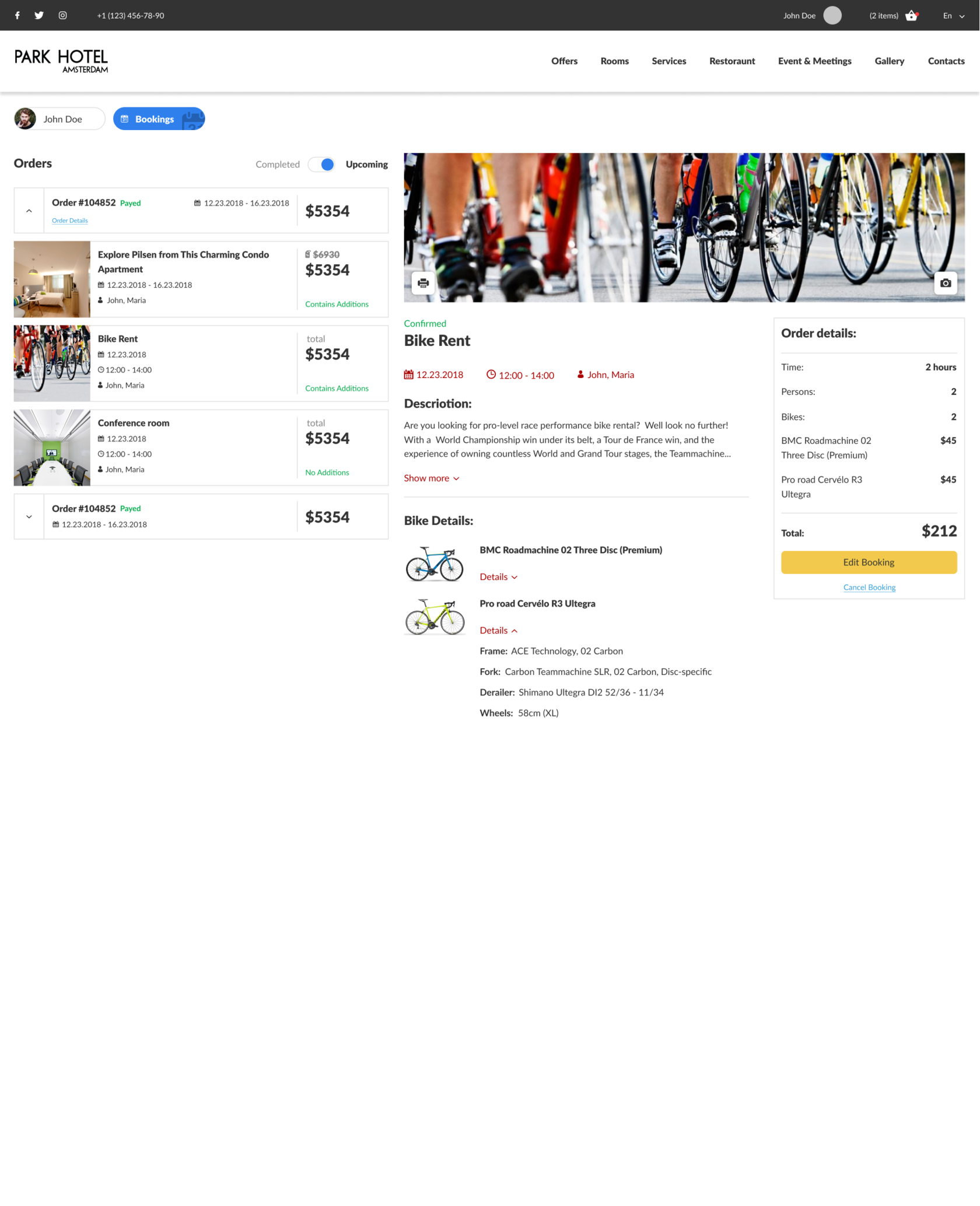980x1206 pixels.
Task: Open the camera icon on bike photo
Action: point(946,284)
